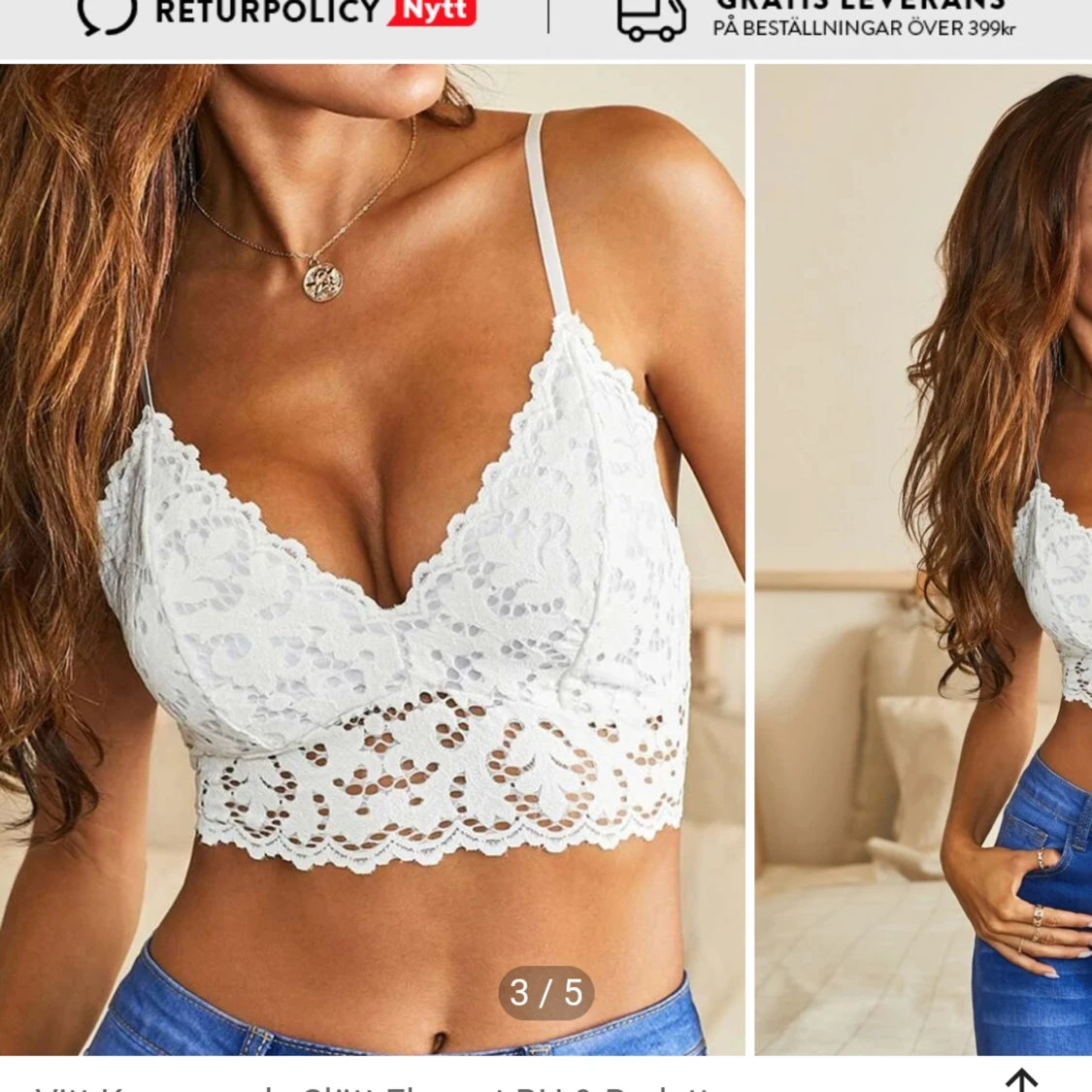Open the Returpolicy banner
1092x1092 pixels.
tap(277, 16)
